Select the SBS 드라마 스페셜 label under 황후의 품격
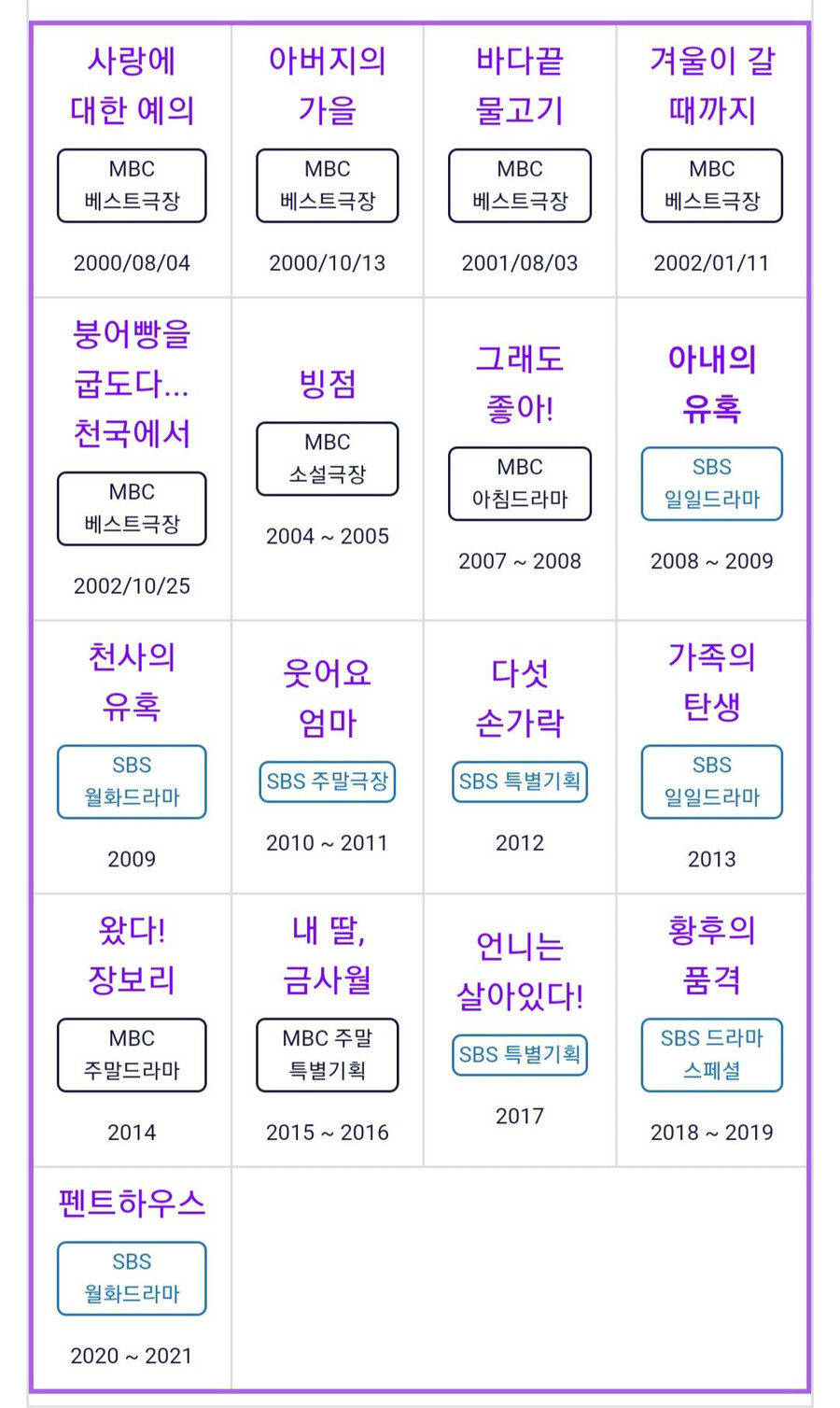840x1408 pixels. click(711, 1054)
